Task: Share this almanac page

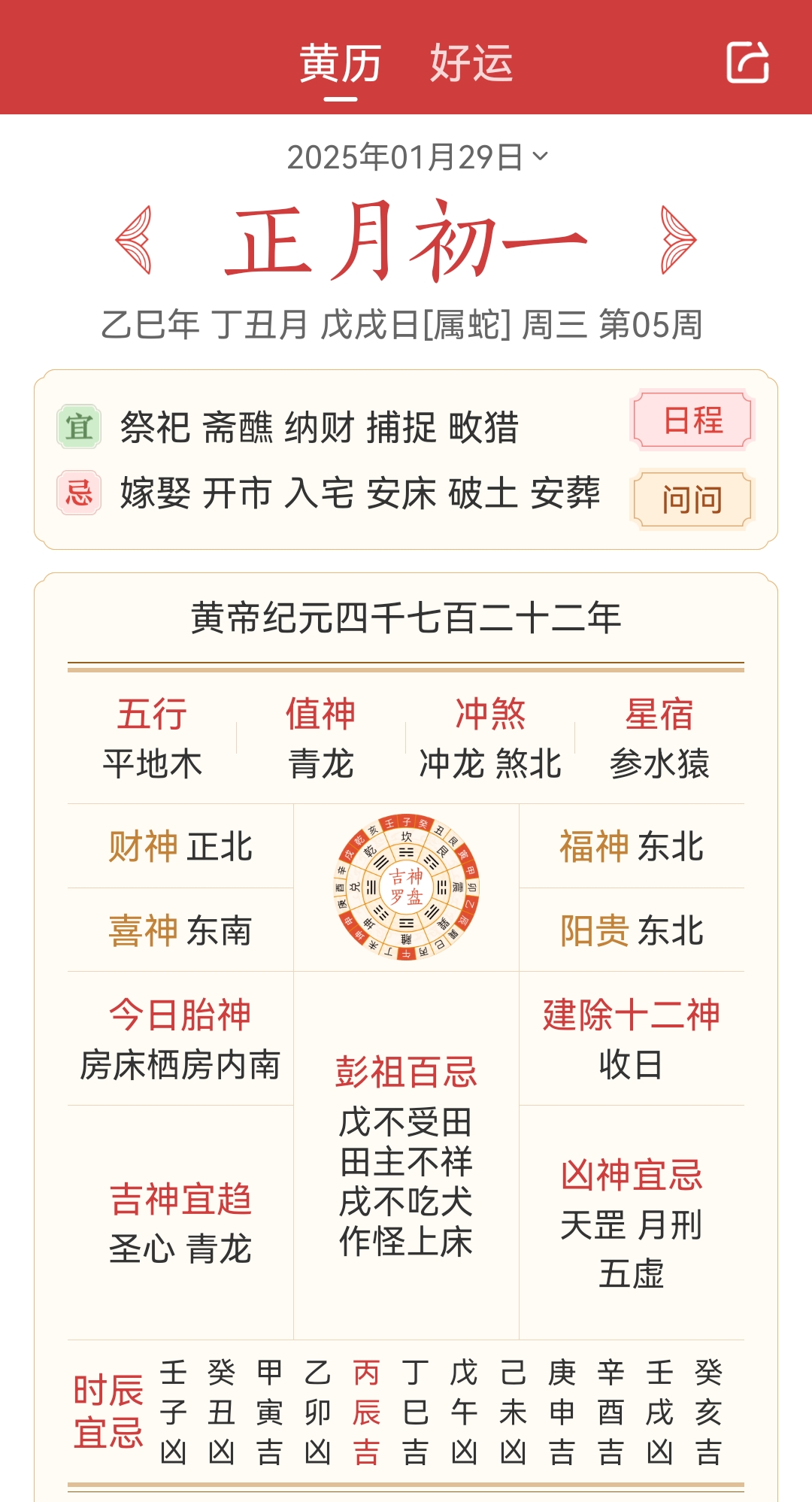Action: pos(747,62)
